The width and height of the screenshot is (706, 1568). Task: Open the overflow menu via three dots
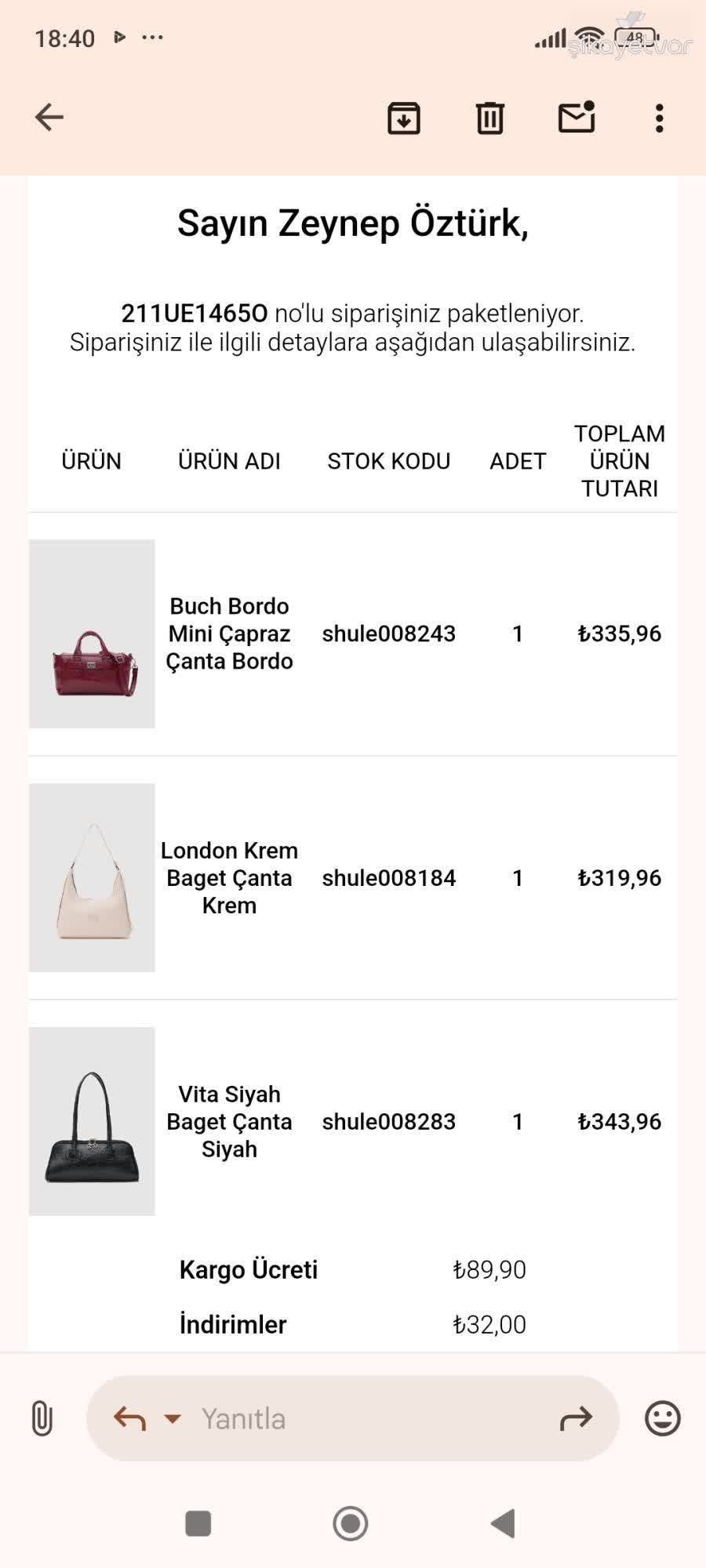click(x=659, y=118)
